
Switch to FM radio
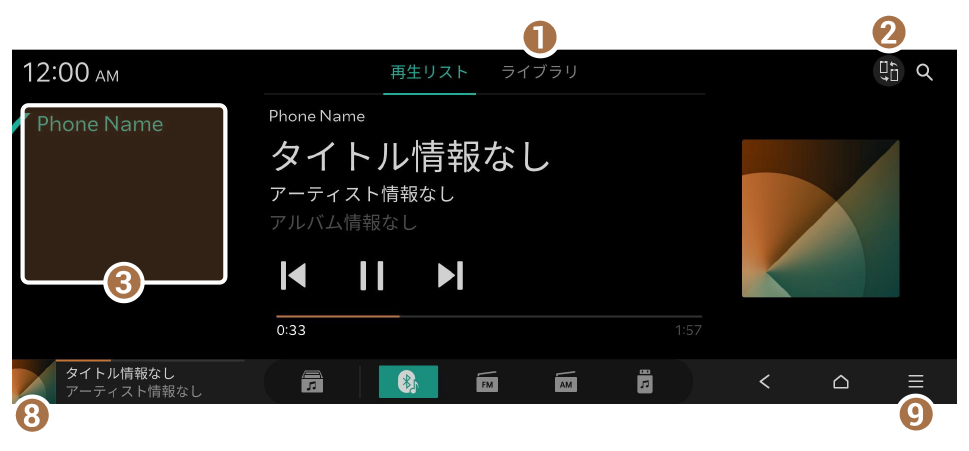[x=487, y=382]
